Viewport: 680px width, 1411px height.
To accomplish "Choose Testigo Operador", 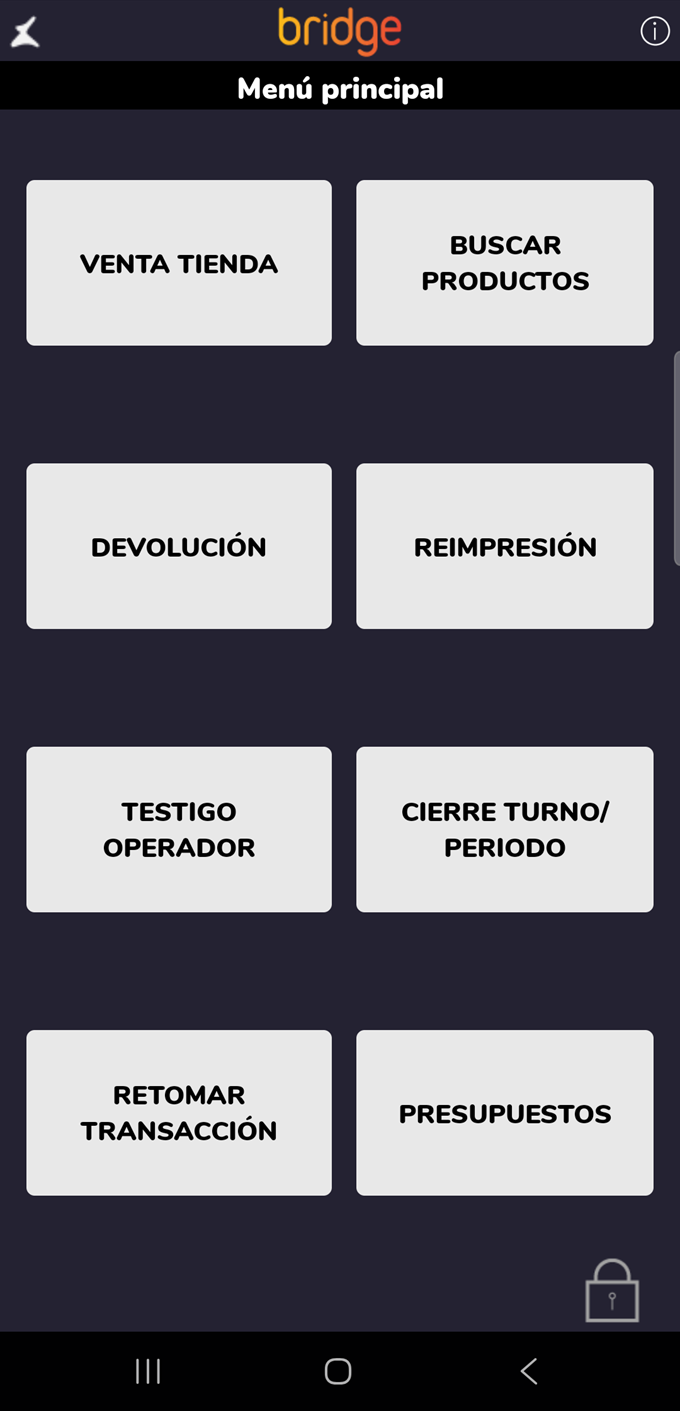I will (179, 829).
